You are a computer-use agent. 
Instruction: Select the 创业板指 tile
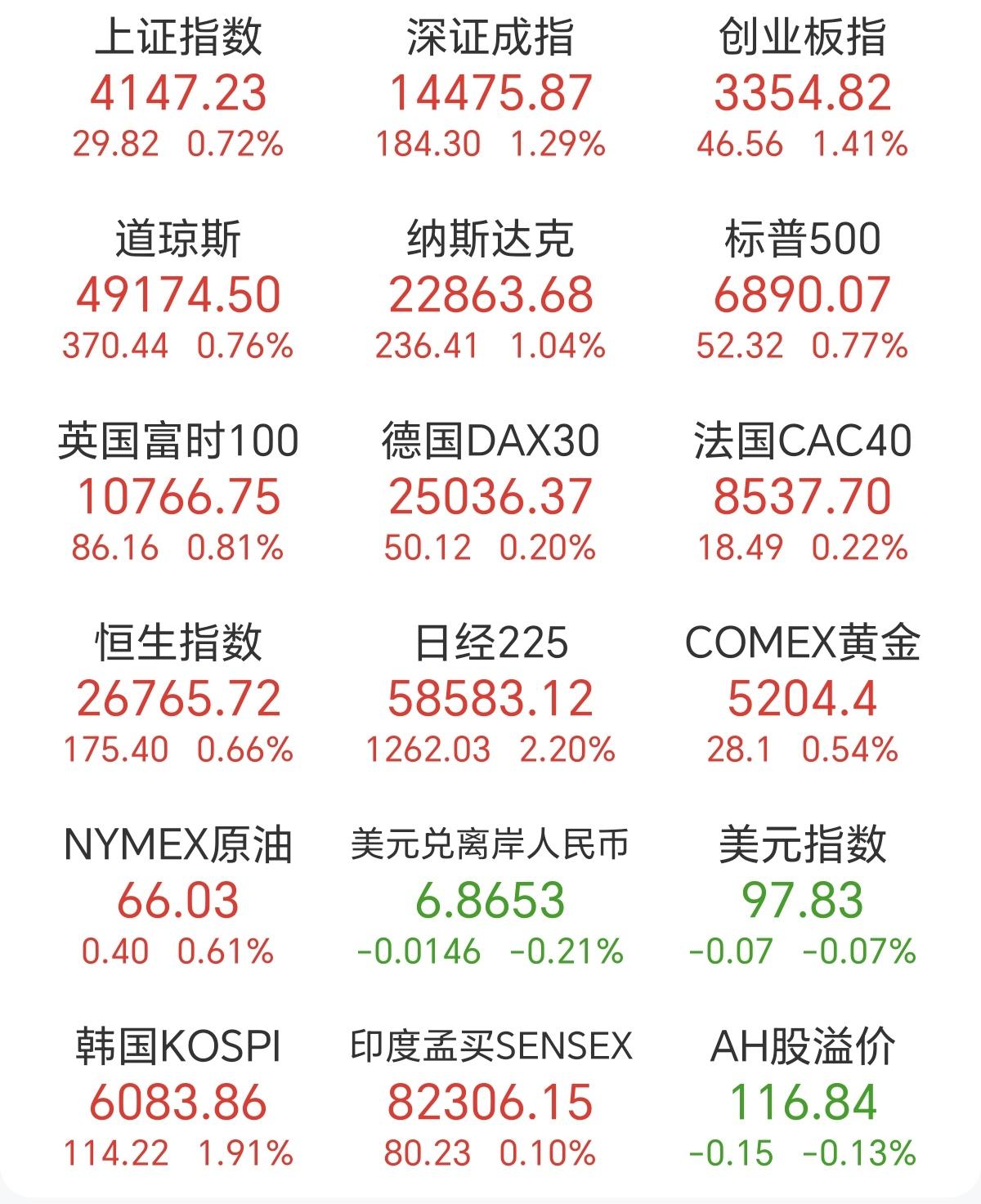(803, 92)
